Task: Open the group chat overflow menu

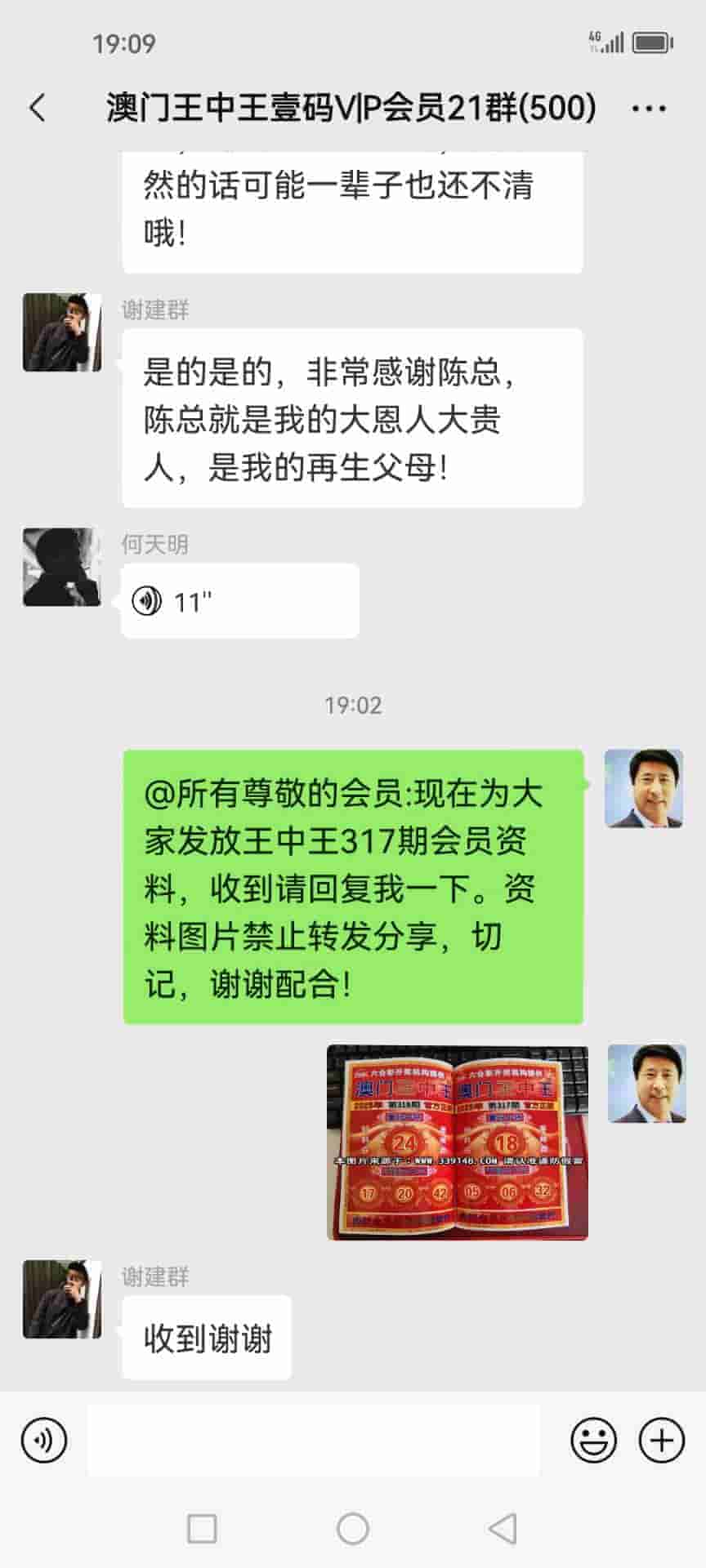Action: click(649, 109)
